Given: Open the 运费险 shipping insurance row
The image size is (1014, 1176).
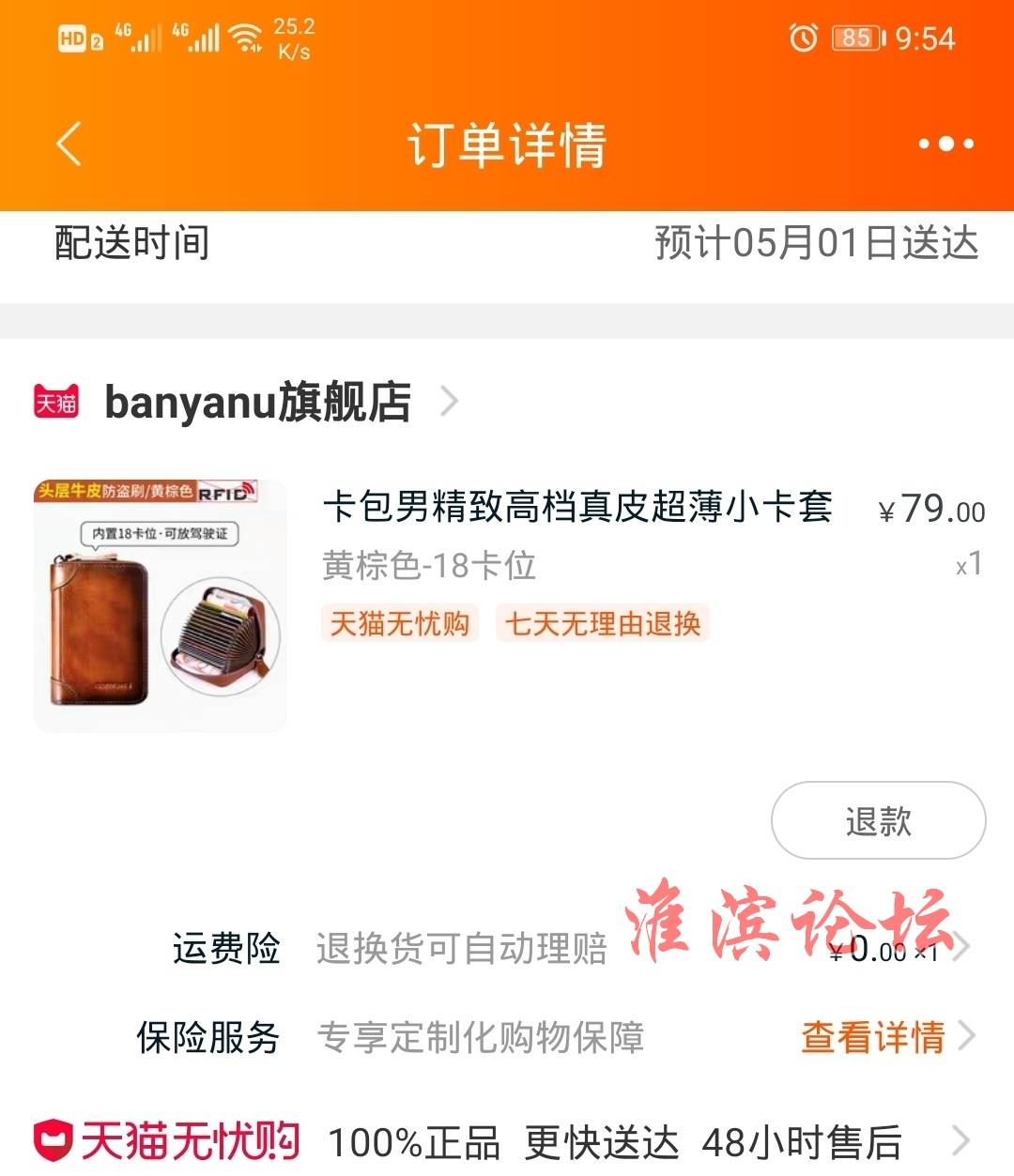Looking at the screenshot, I should tap(563, 949).
